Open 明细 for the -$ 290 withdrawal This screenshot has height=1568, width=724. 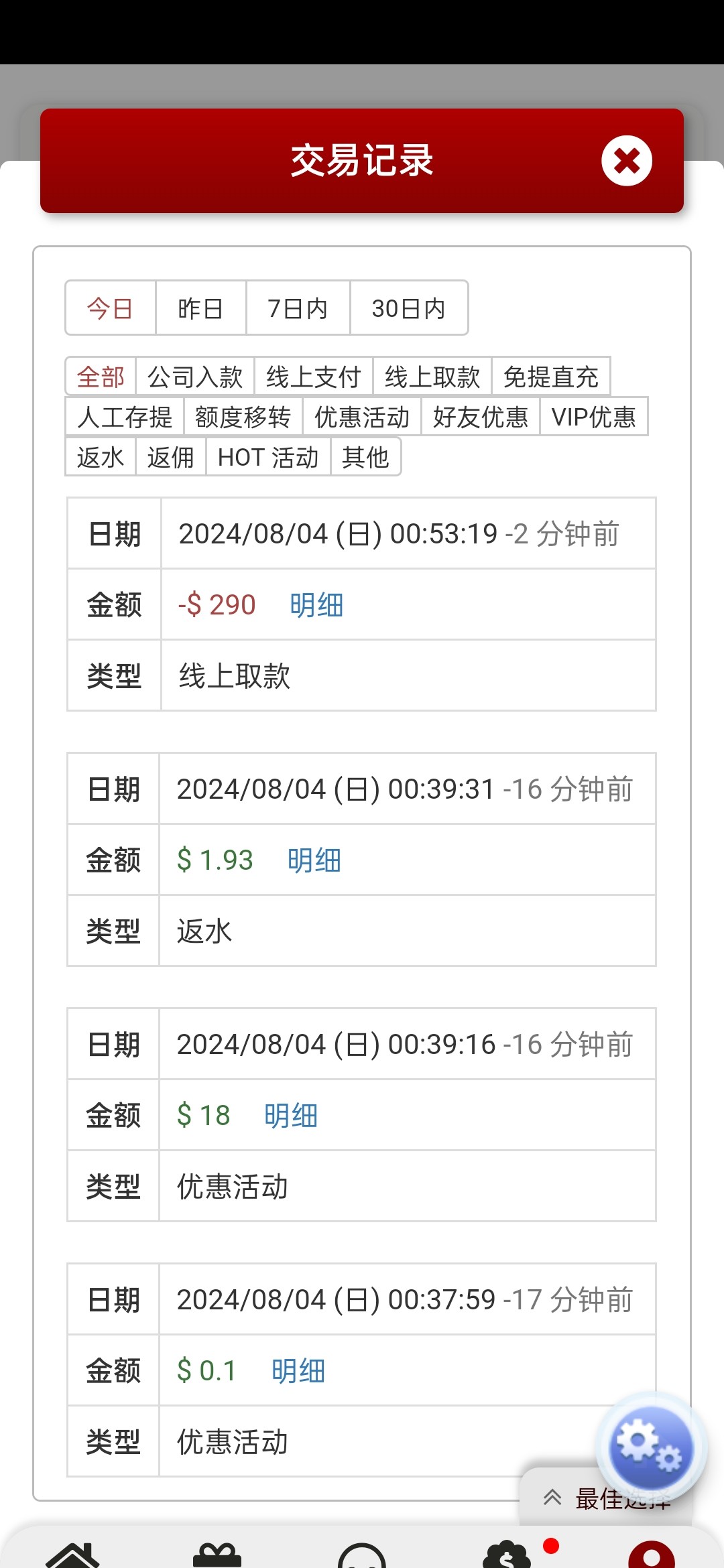click(316, 605)
